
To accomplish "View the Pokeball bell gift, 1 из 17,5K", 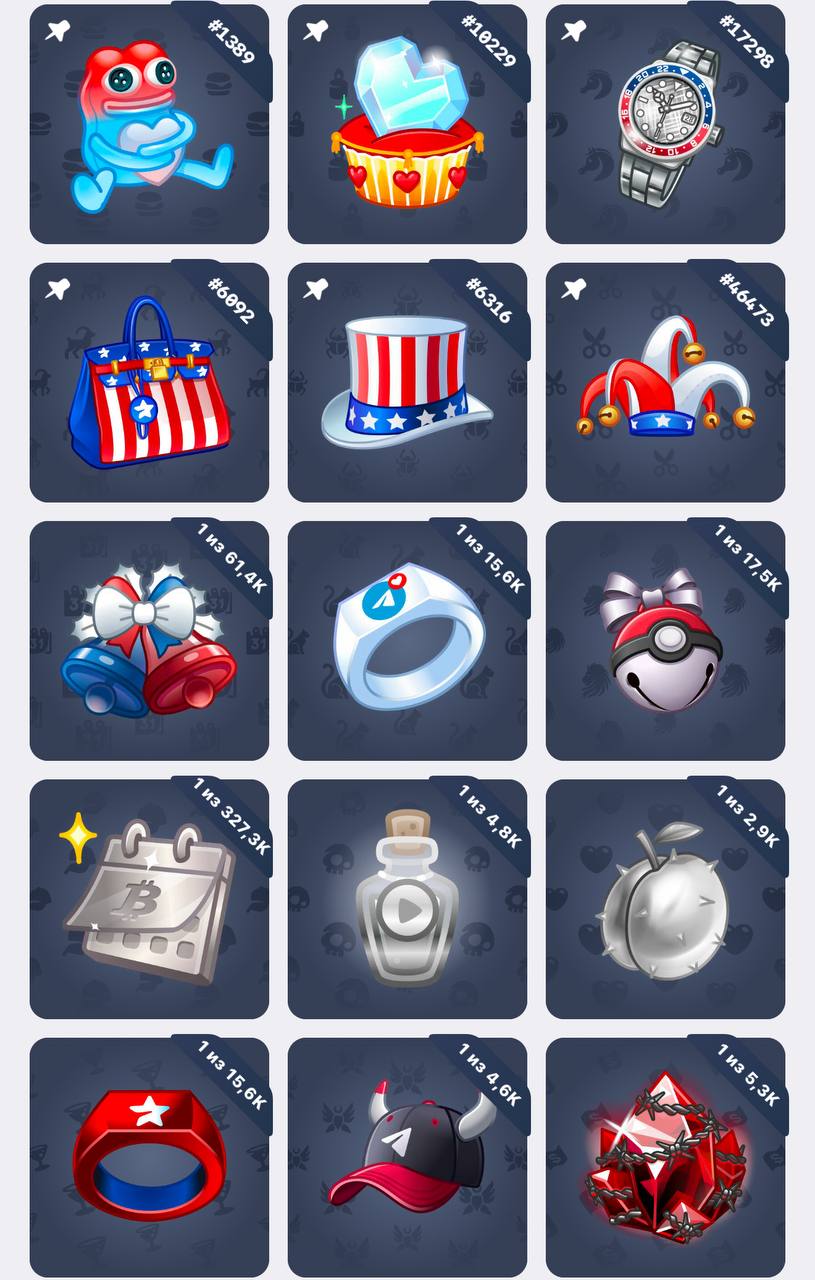I will point(665,641).
